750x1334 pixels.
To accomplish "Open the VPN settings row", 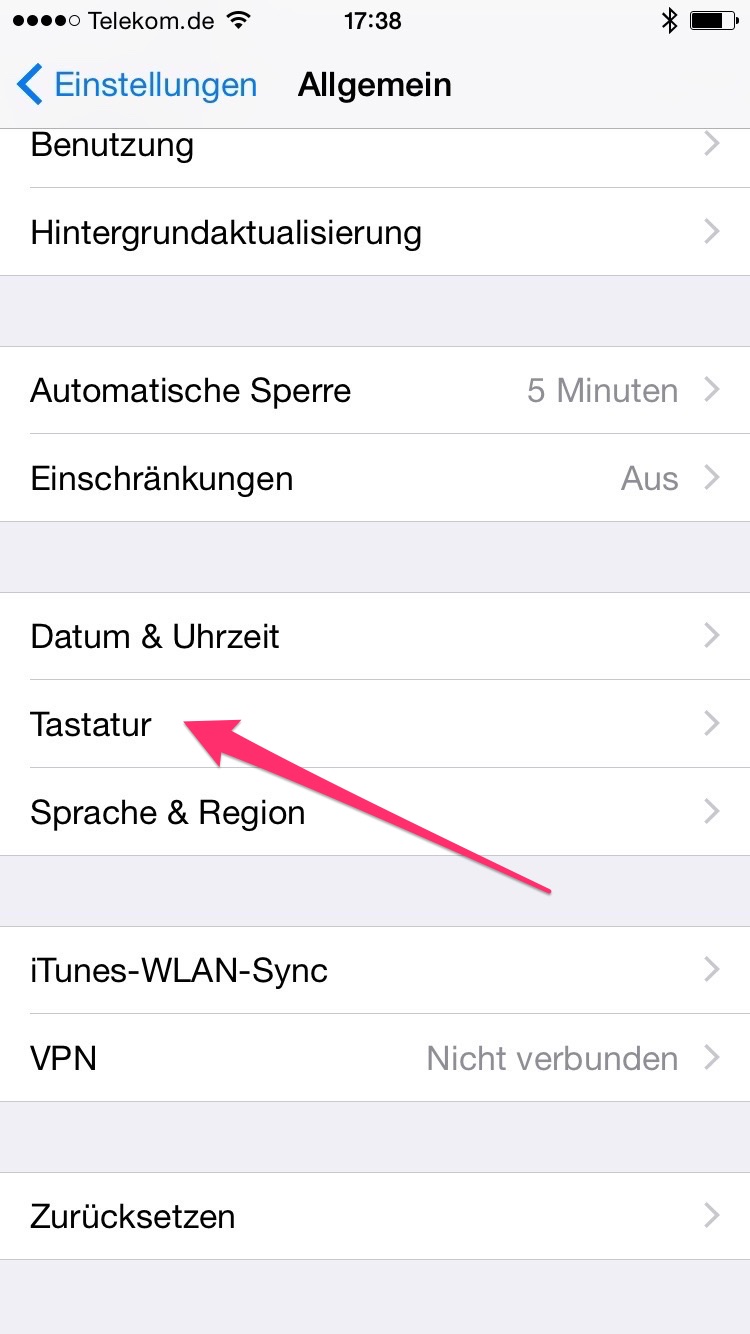I will (x=375, y=1058).
